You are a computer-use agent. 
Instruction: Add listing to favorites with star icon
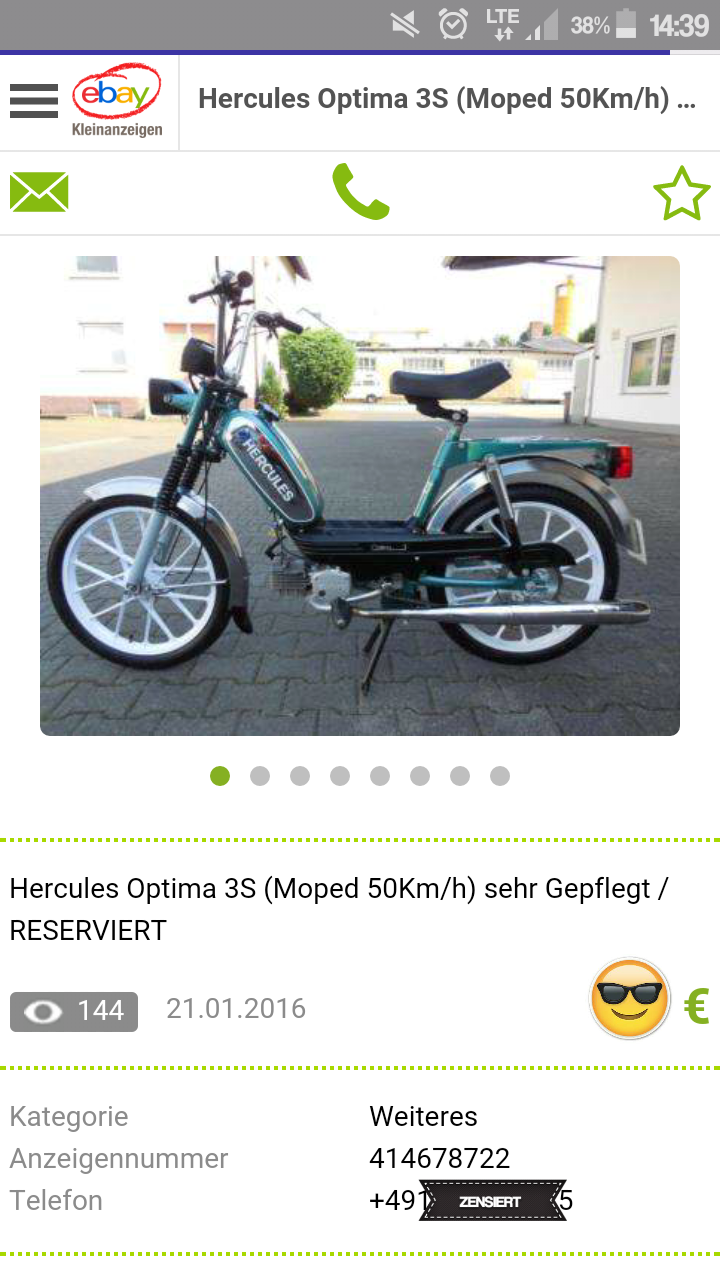(x=681, y=194)
